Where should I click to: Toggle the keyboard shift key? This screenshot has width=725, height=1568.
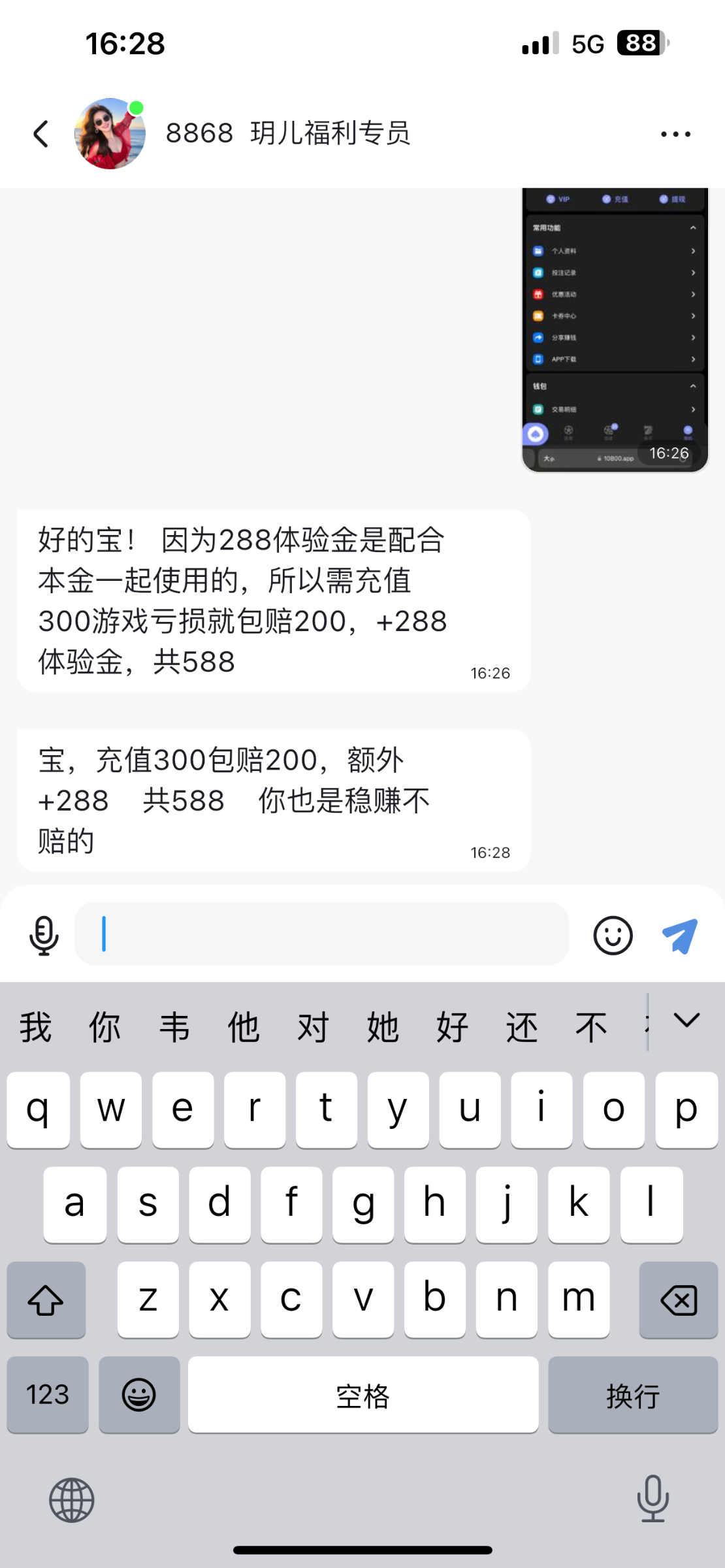[46, 1300]
